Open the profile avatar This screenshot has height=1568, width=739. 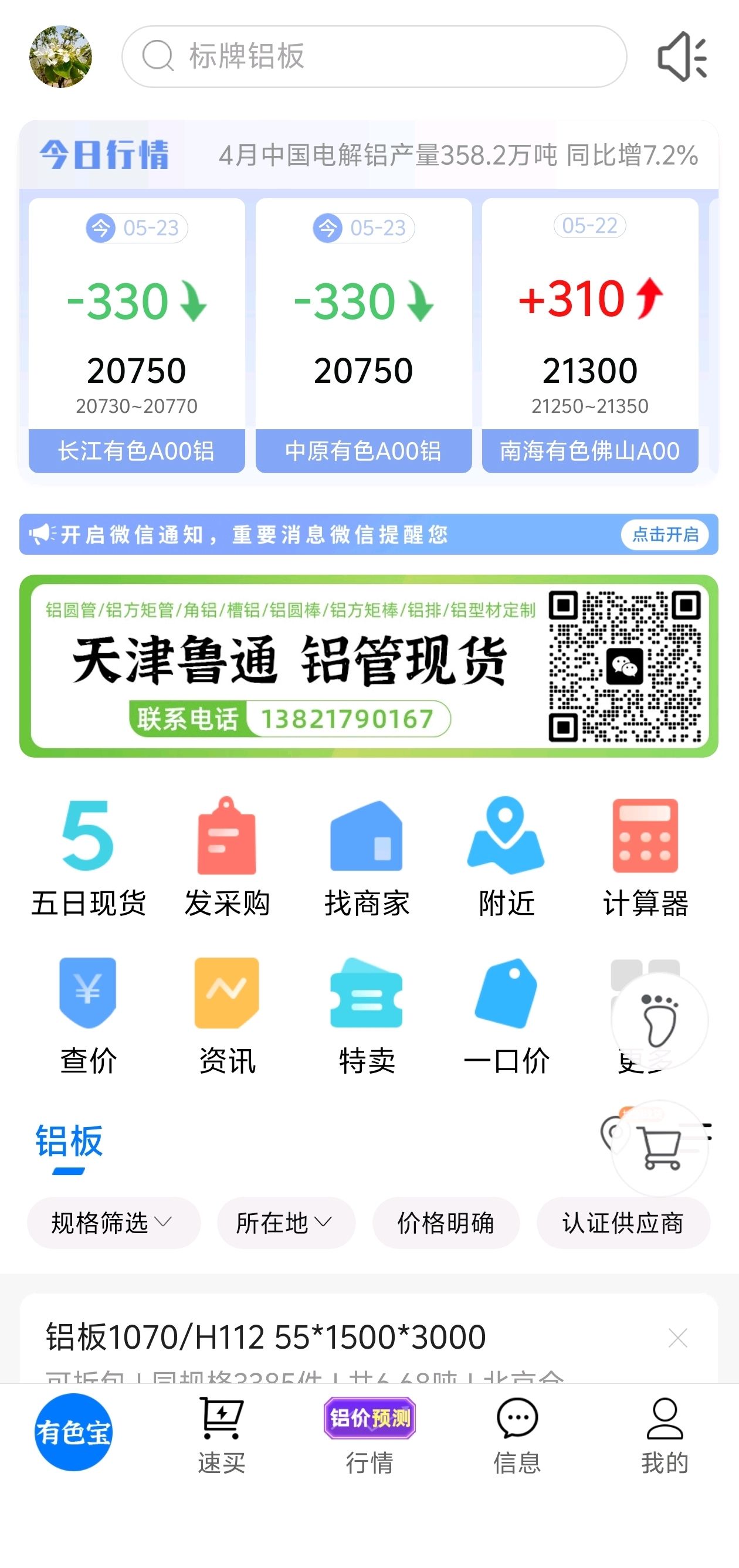(x=60, y=57)
